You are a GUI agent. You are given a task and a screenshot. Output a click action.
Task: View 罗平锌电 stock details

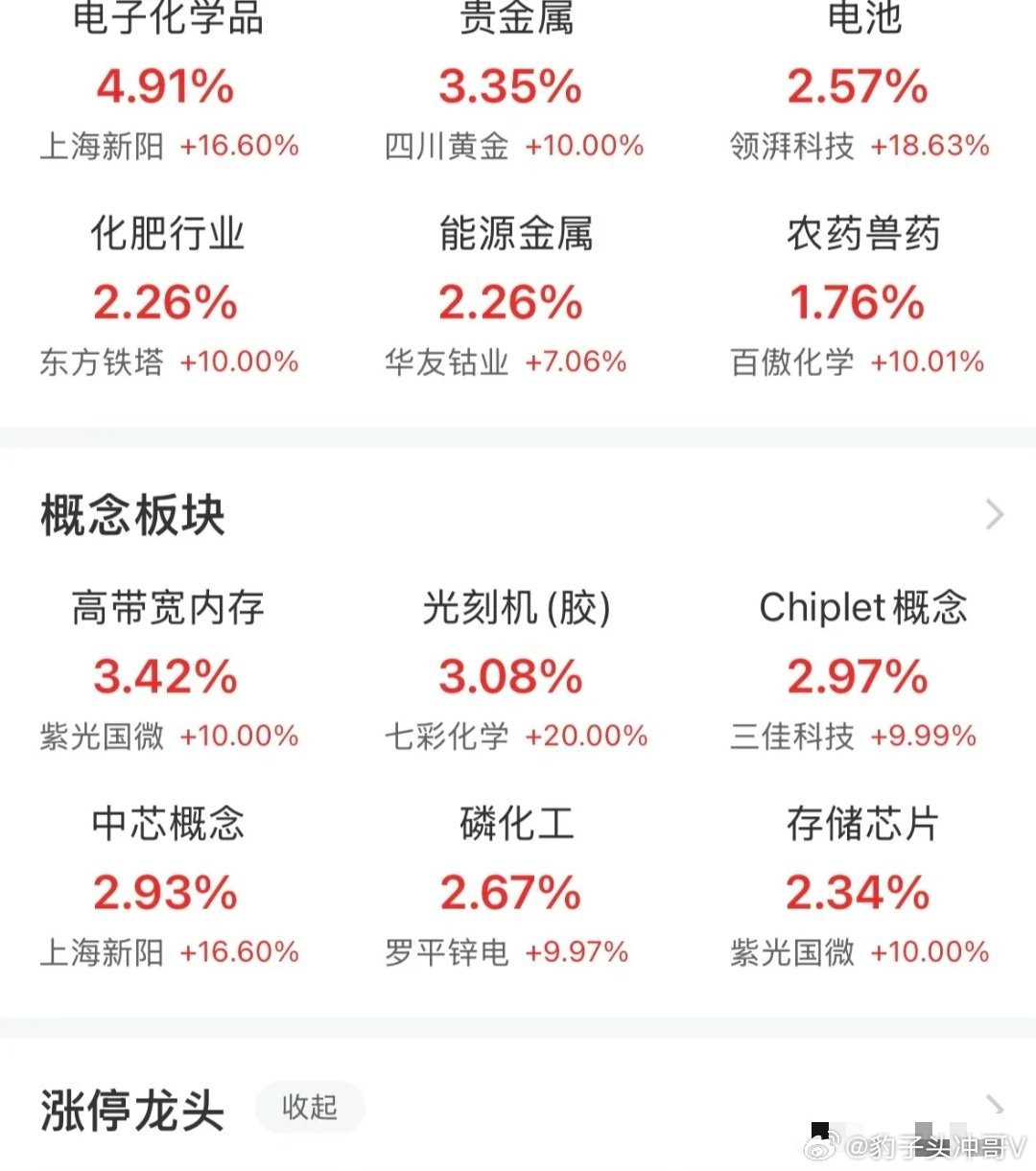tap(446, 952)
